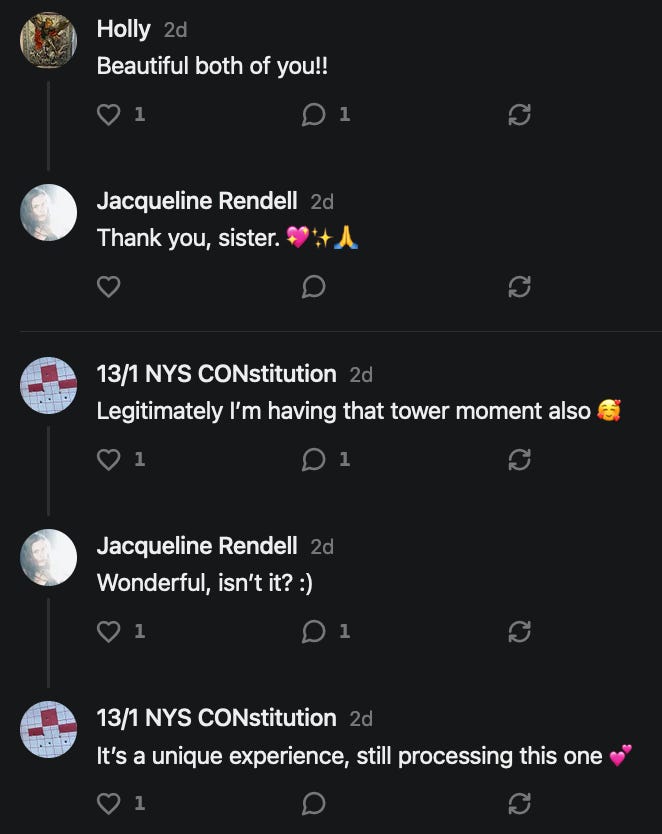Restack the "still processing this one" comment

click(x=519, y=802)
